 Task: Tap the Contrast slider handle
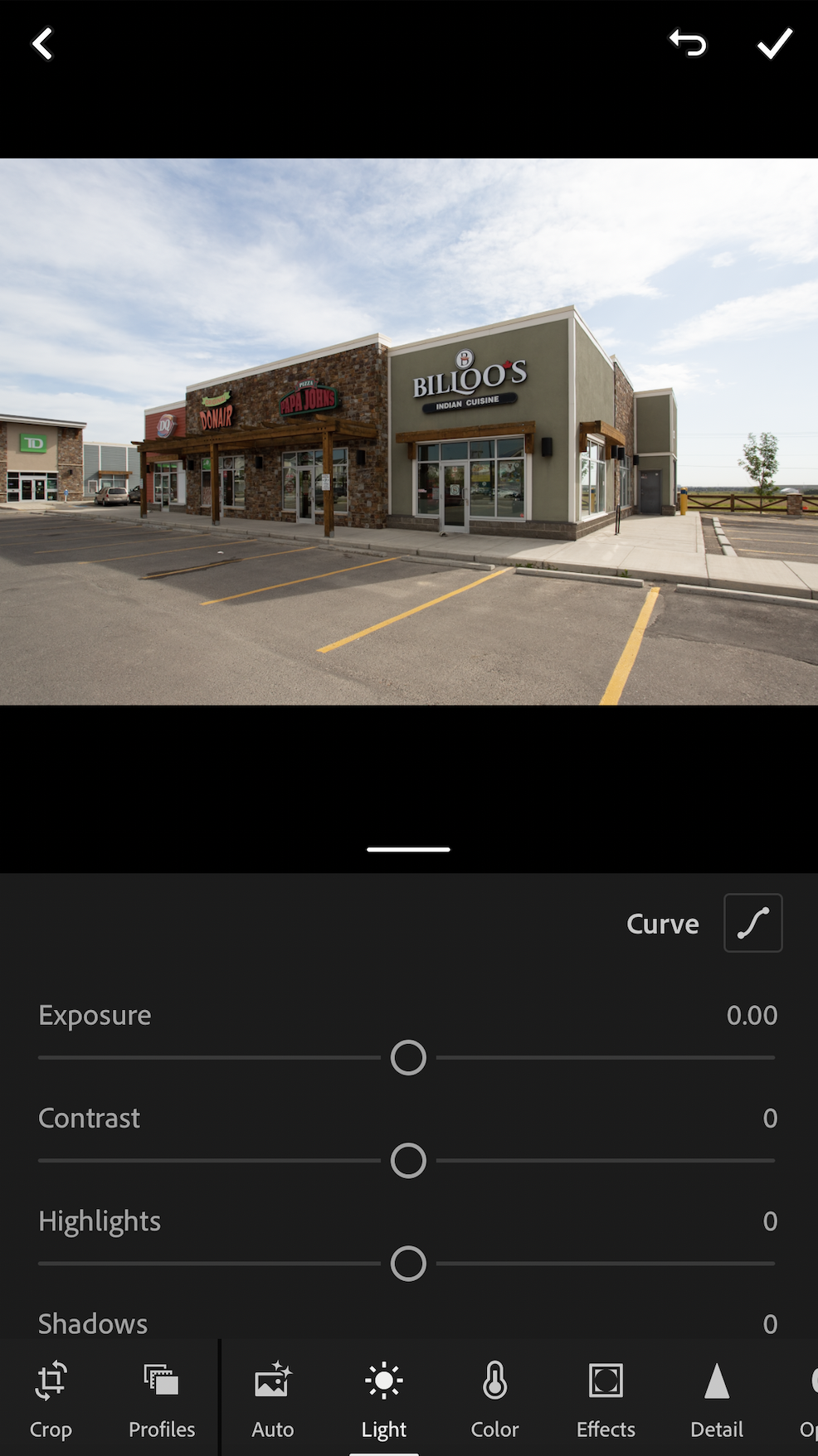coord(408,1161)
